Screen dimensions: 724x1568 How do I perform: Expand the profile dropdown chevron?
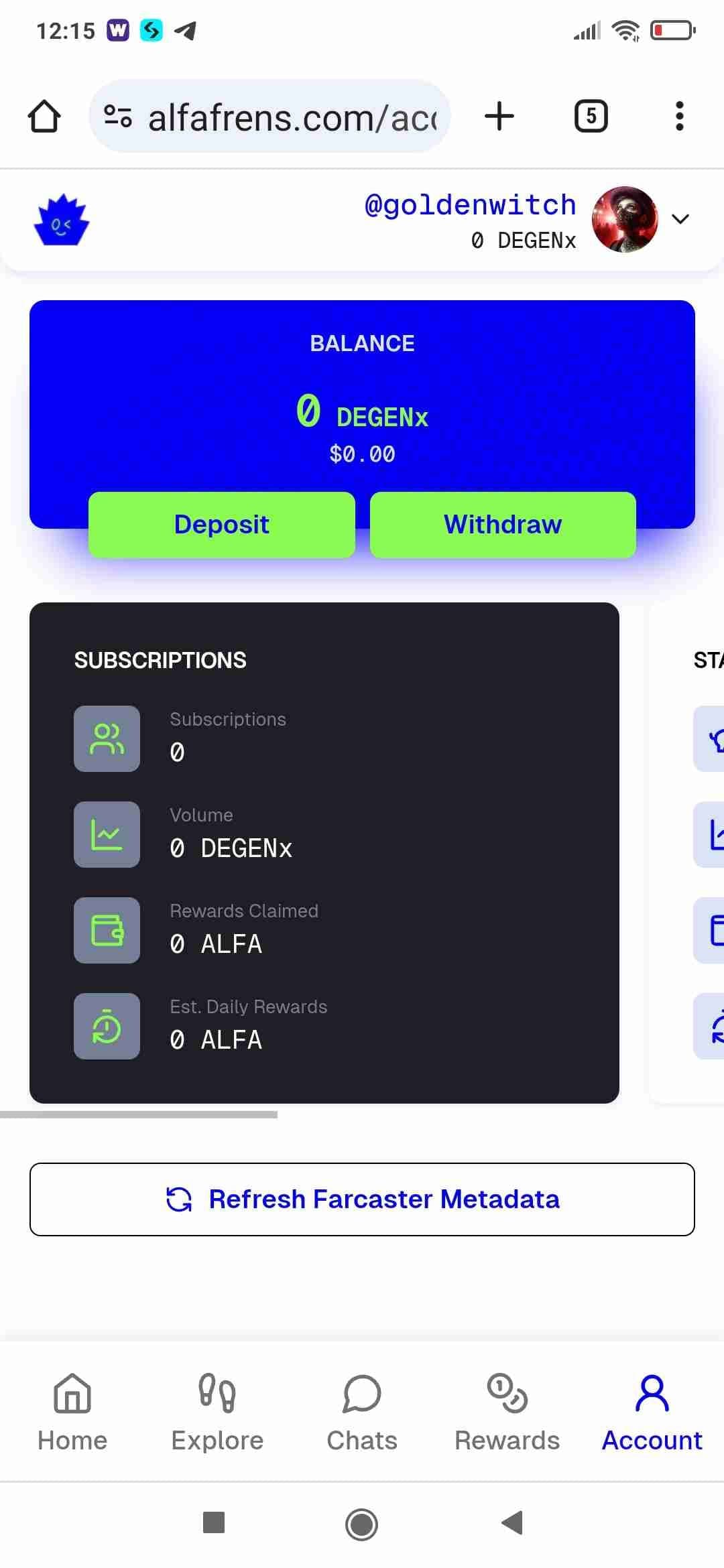point(680,220)
